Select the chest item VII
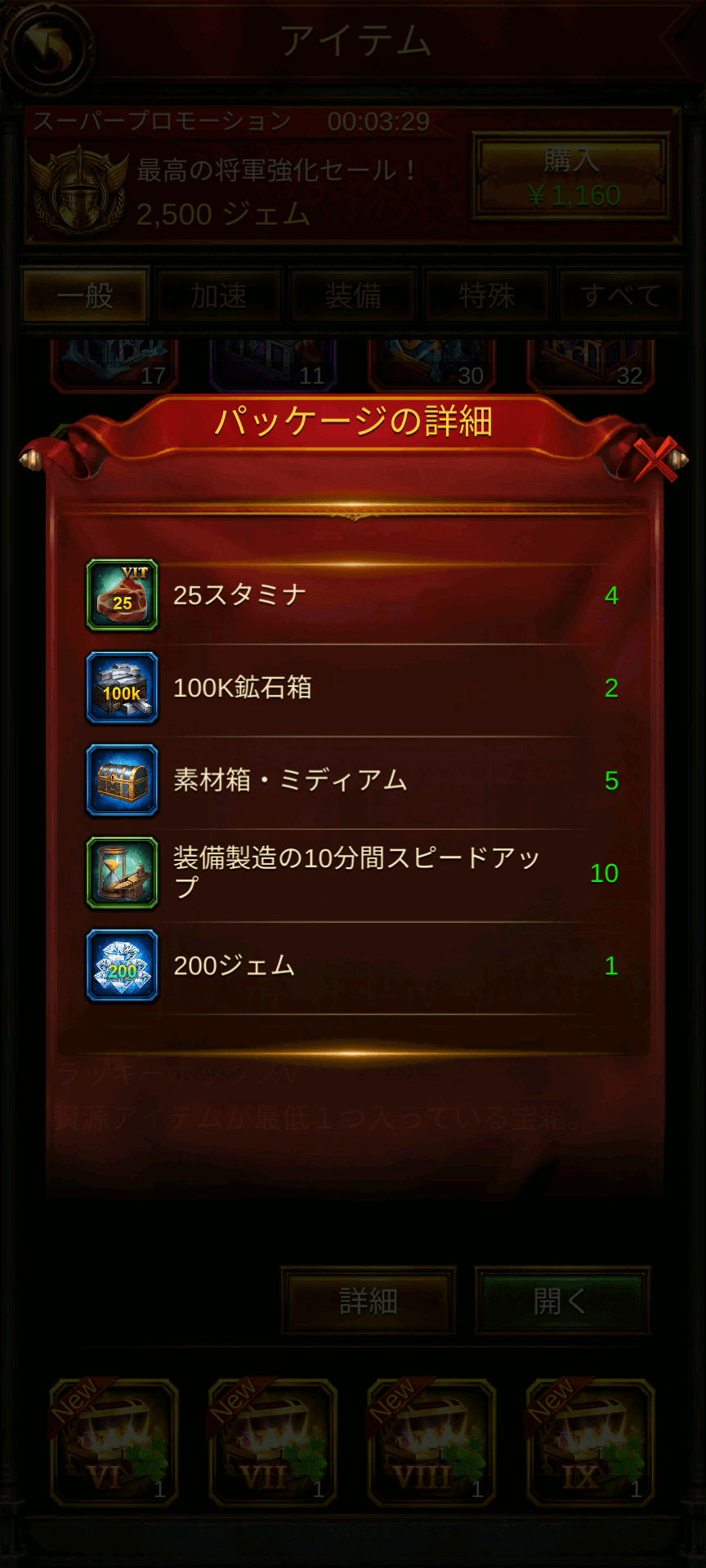The image size is (706, 1568). [x=273, y=1443]
